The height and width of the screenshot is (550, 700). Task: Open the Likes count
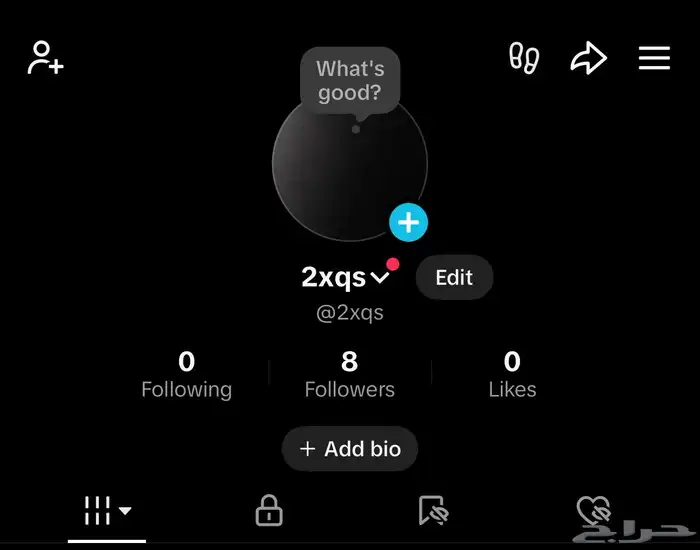click(512, 375)
